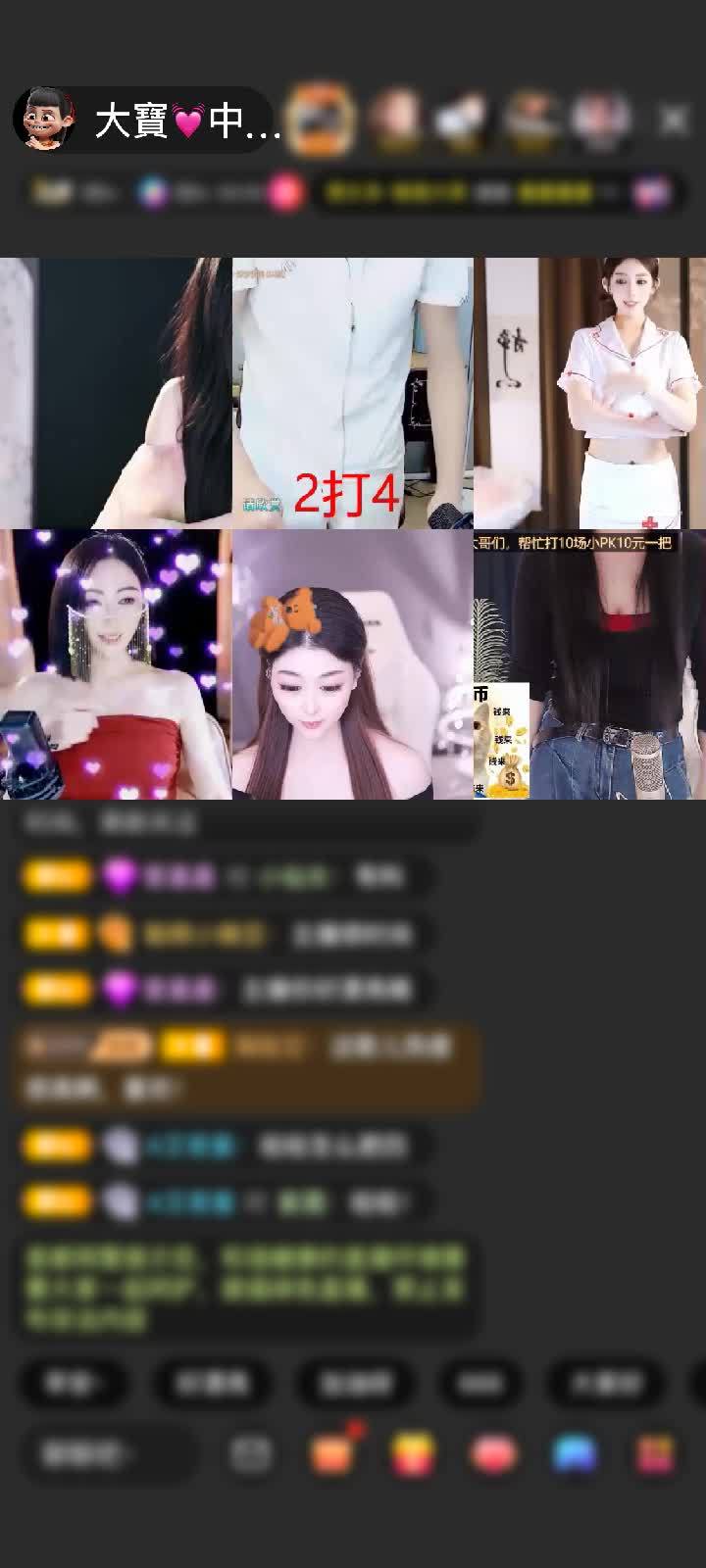This screenshot has width=706, height=1568.
Task: Open the stream with orange bear hair clip
Action: coord(352,664)
